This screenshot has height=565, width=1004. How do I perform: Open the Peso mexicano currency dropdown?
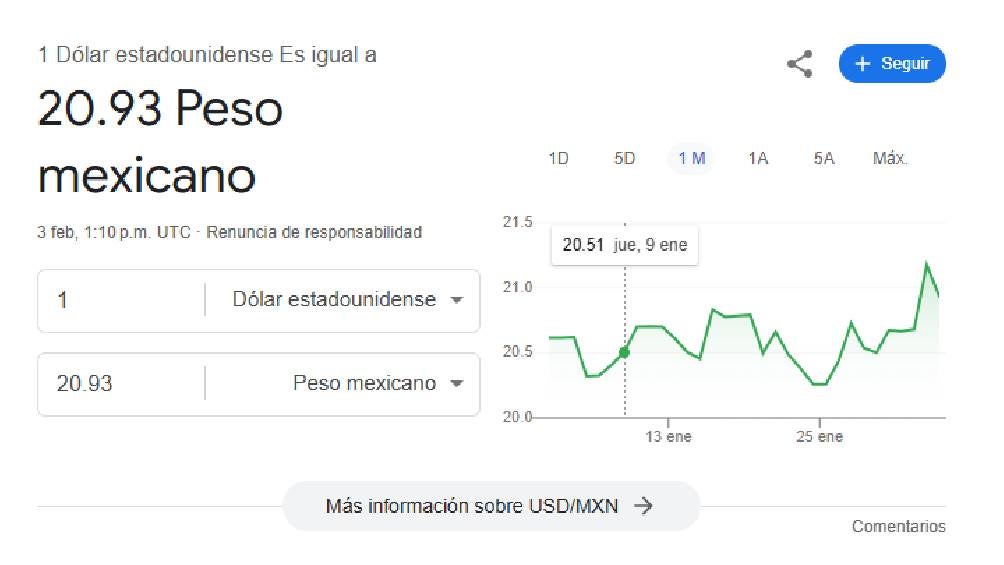tap(376, 383)
